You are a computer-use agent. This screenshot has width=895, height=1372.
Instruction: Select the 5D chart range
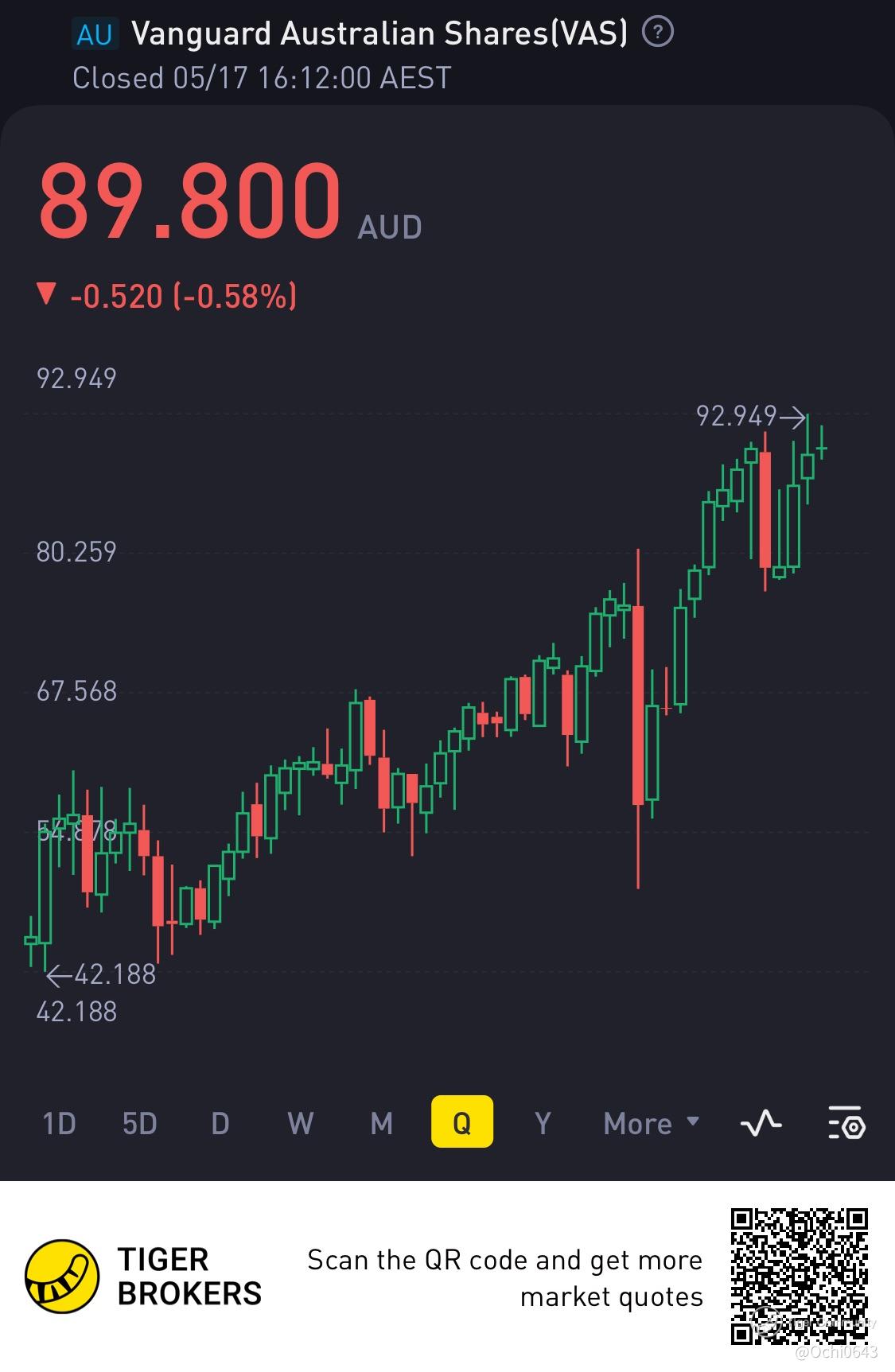139,1123
